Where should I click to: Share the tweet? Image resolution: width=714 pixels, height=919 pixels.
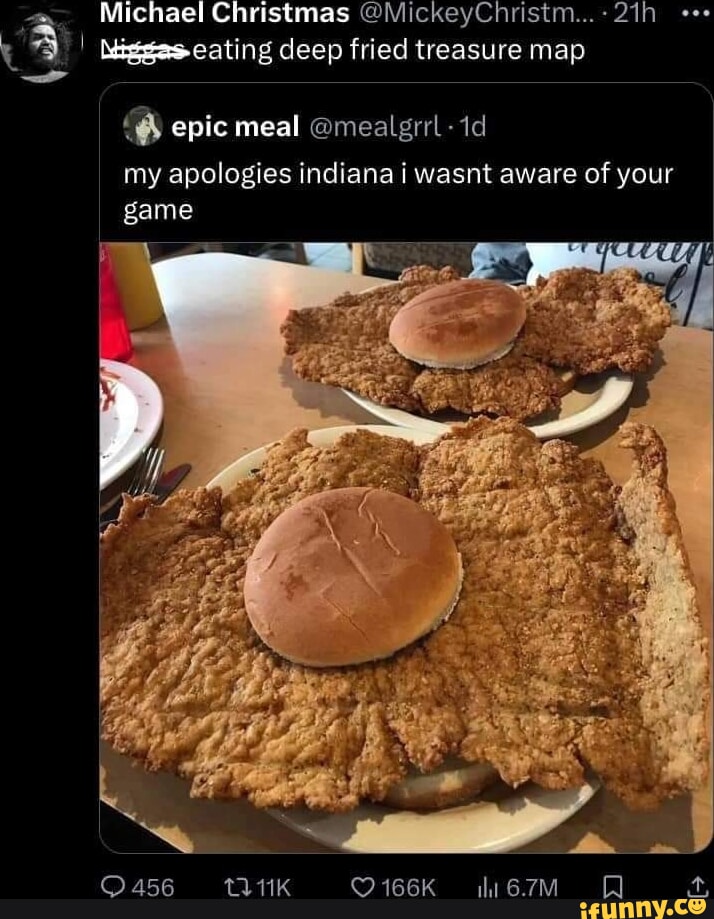pyautogui.click(x=695, y=884)
